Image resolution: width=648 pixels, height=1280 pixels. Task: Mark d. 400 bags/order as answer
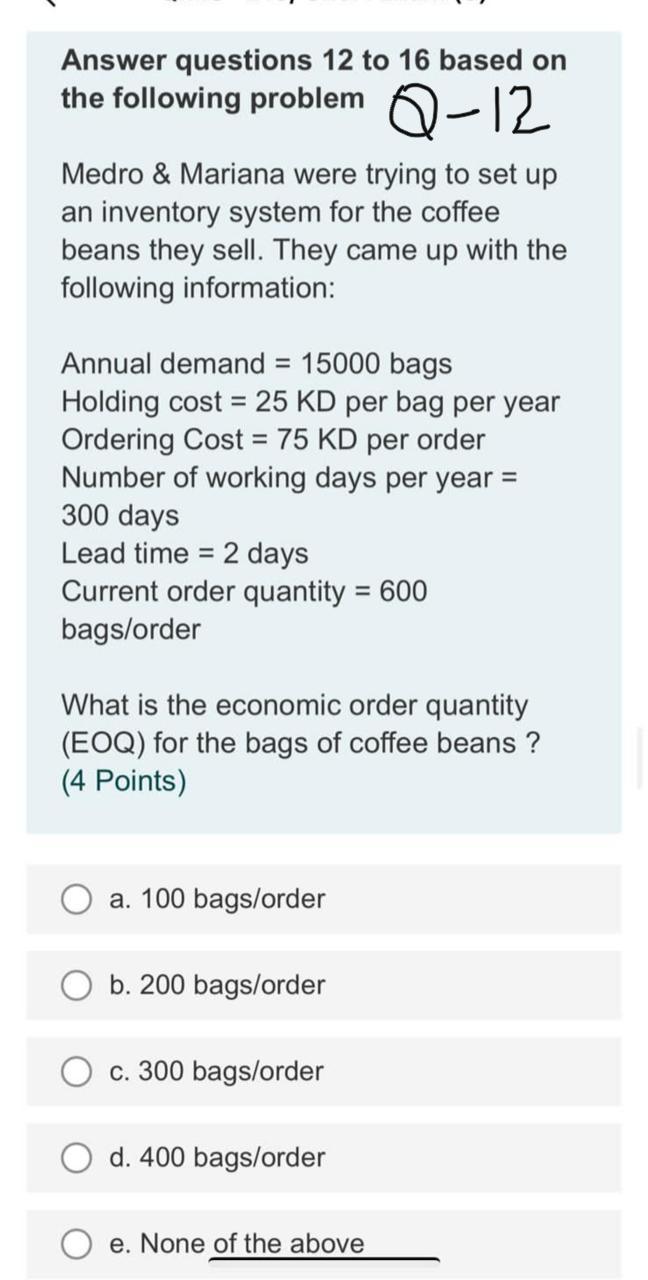(x=78, y=1158)
